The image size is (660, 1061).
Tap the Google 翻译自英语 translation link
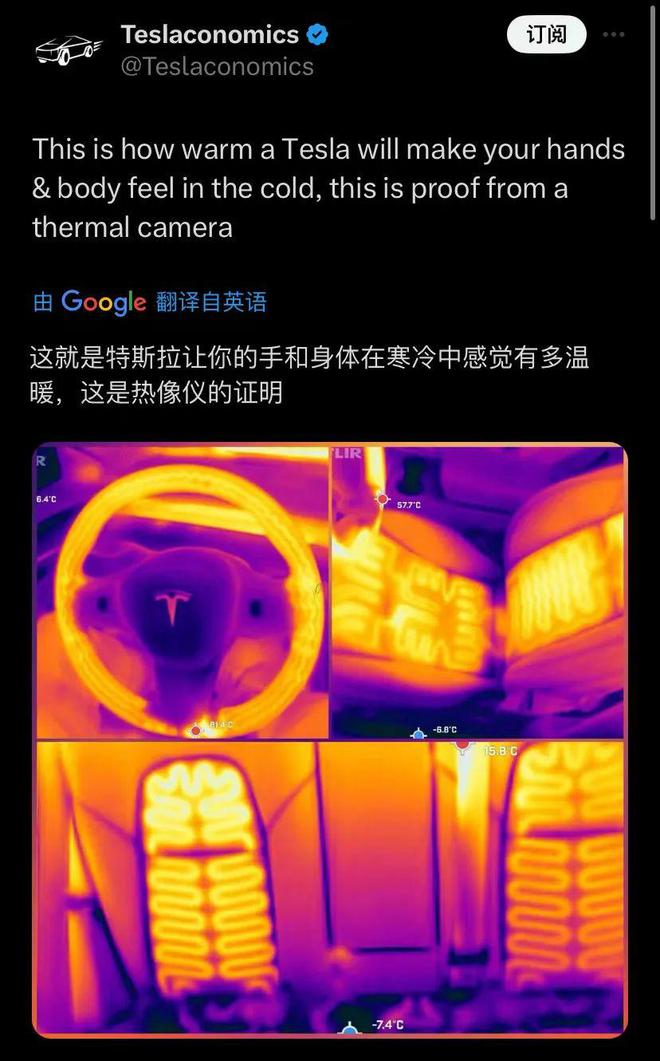tap(150, 302)
